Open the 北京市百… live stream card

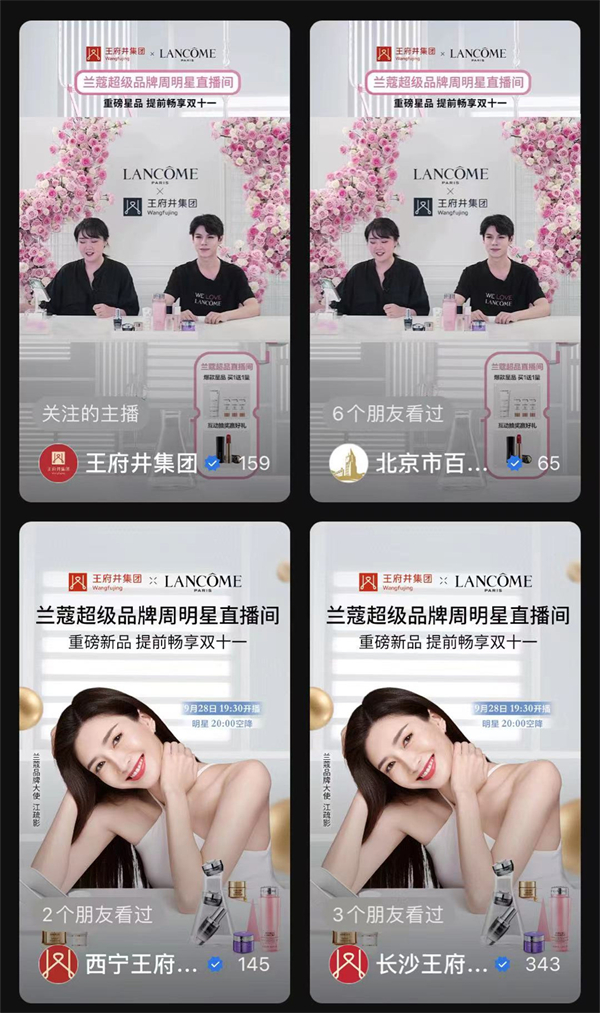click(x=445, y=260)
